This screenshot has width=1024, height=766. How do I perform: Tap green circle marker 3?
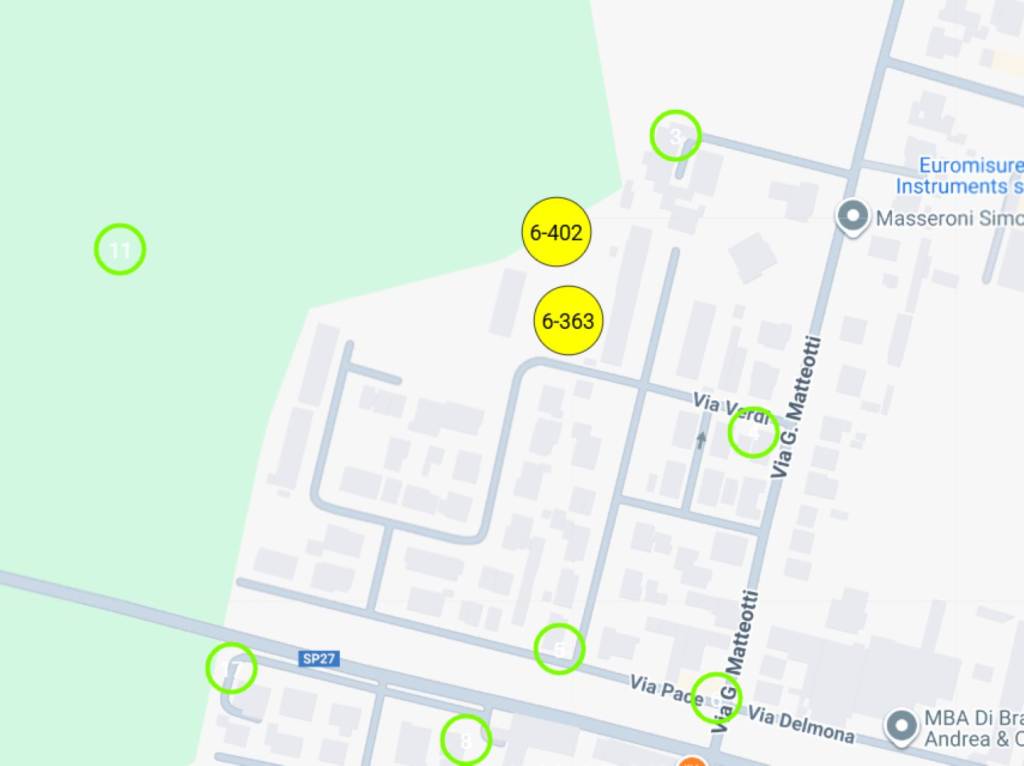point(675,135)
